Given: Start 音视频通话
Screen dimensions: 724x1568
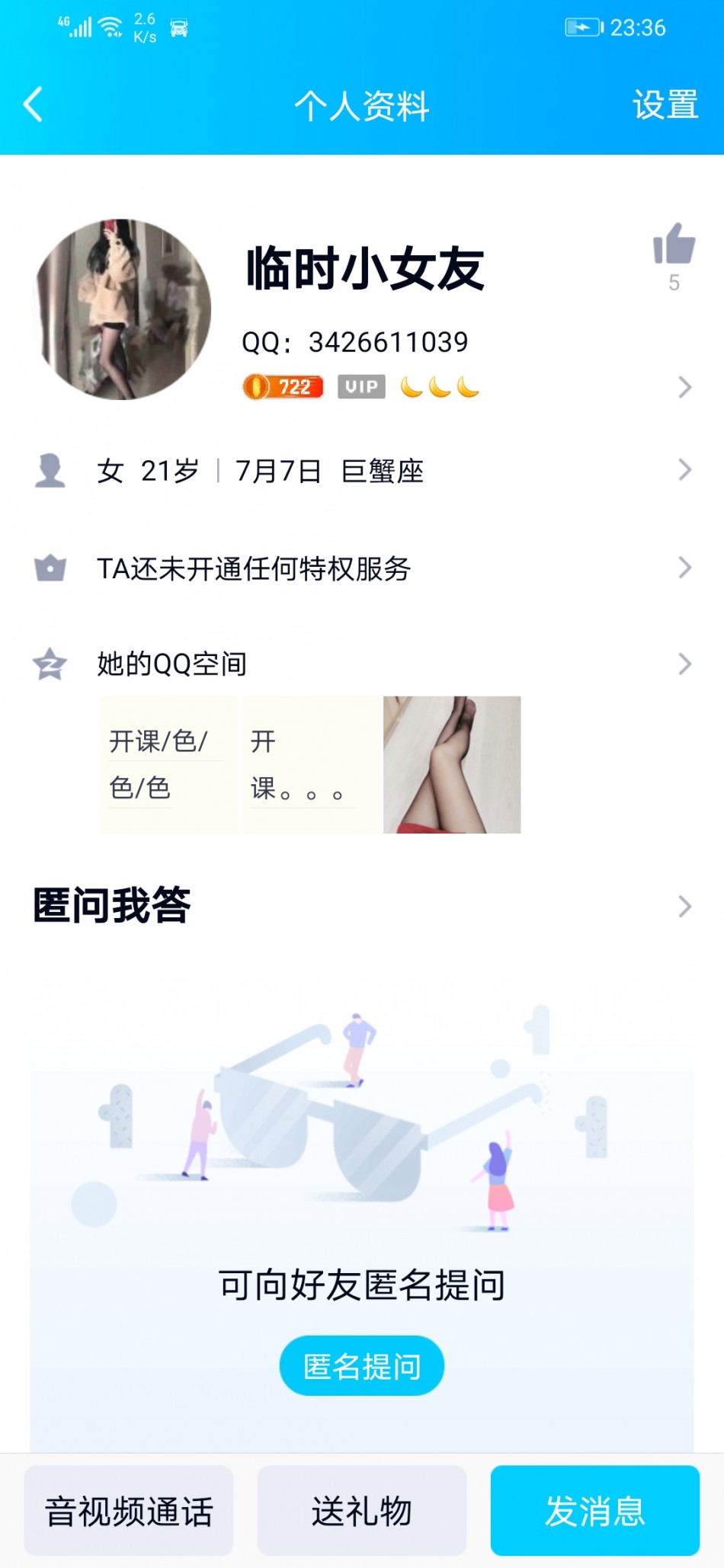Looking at the screenshot, I should point(129,1511).
